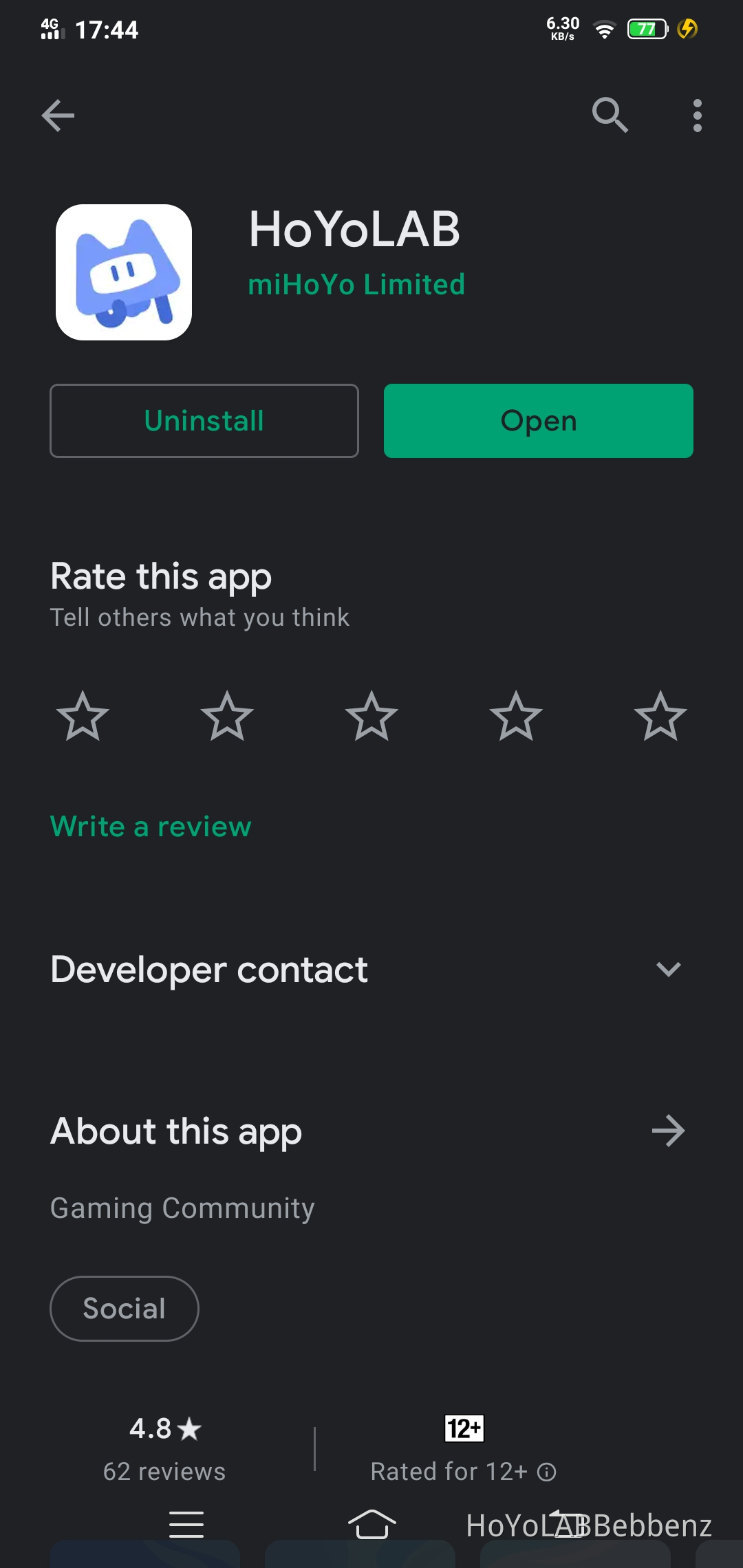
Task: Tap Uninstall to remove the app
Action: (x=204, y=420)
